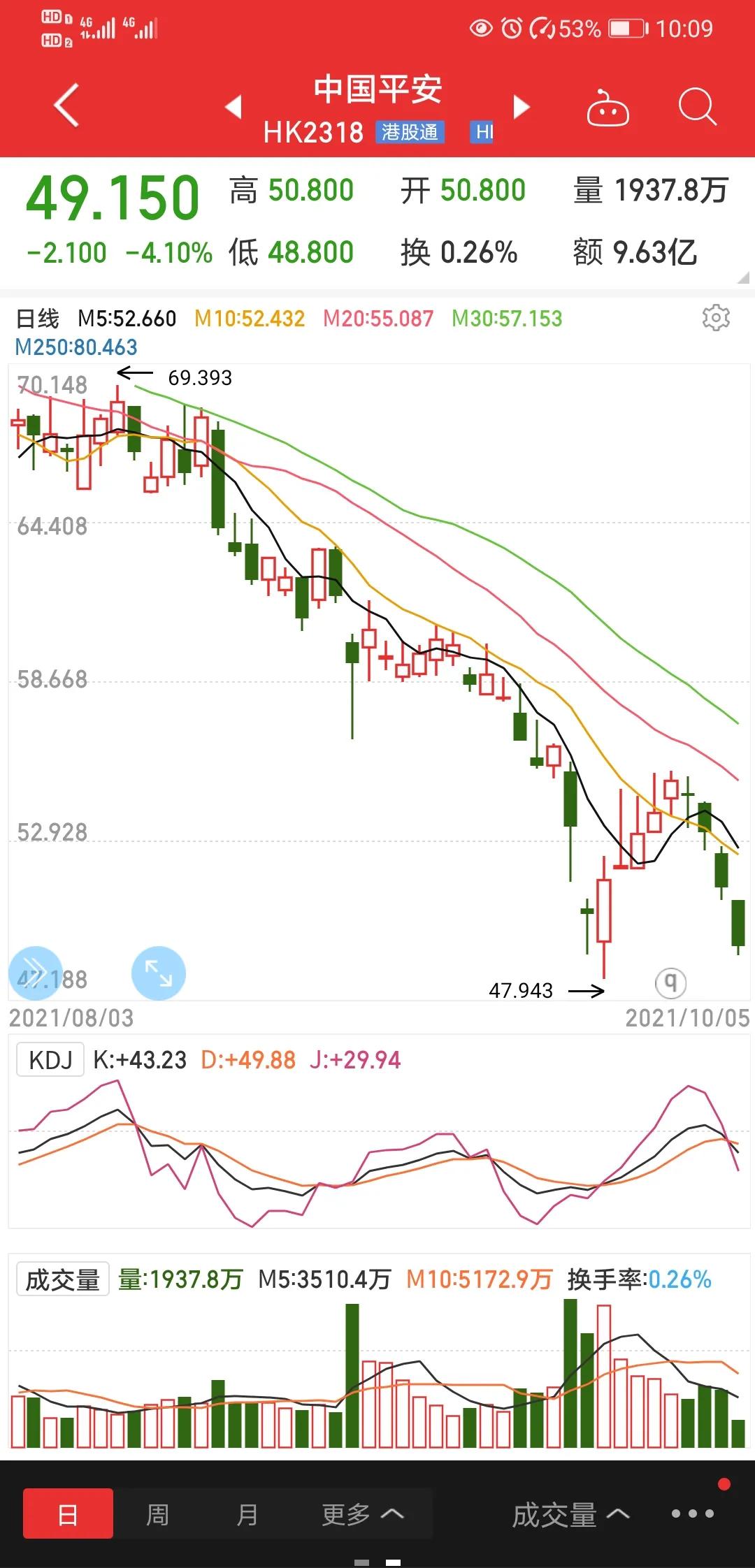Switch to the previous stock
Image resolution: width=755 pixels, height=1568 pixels.
tap(233, 107)
